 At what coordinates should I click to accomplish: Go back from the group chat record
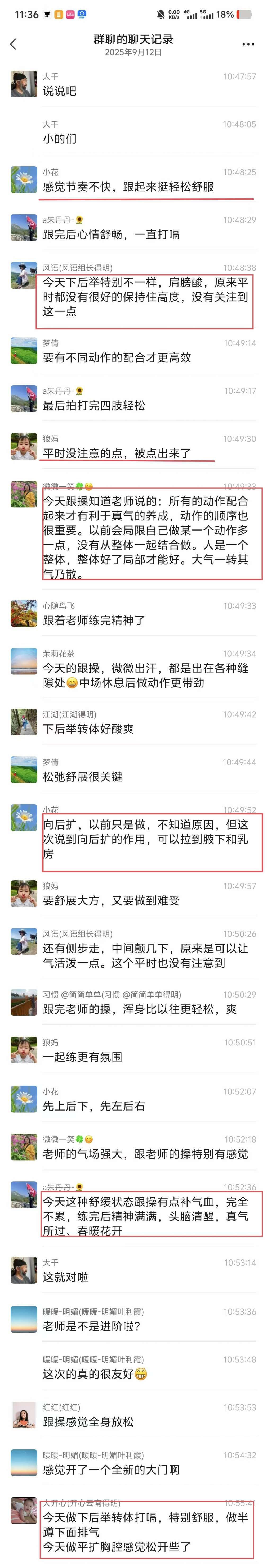14,44
